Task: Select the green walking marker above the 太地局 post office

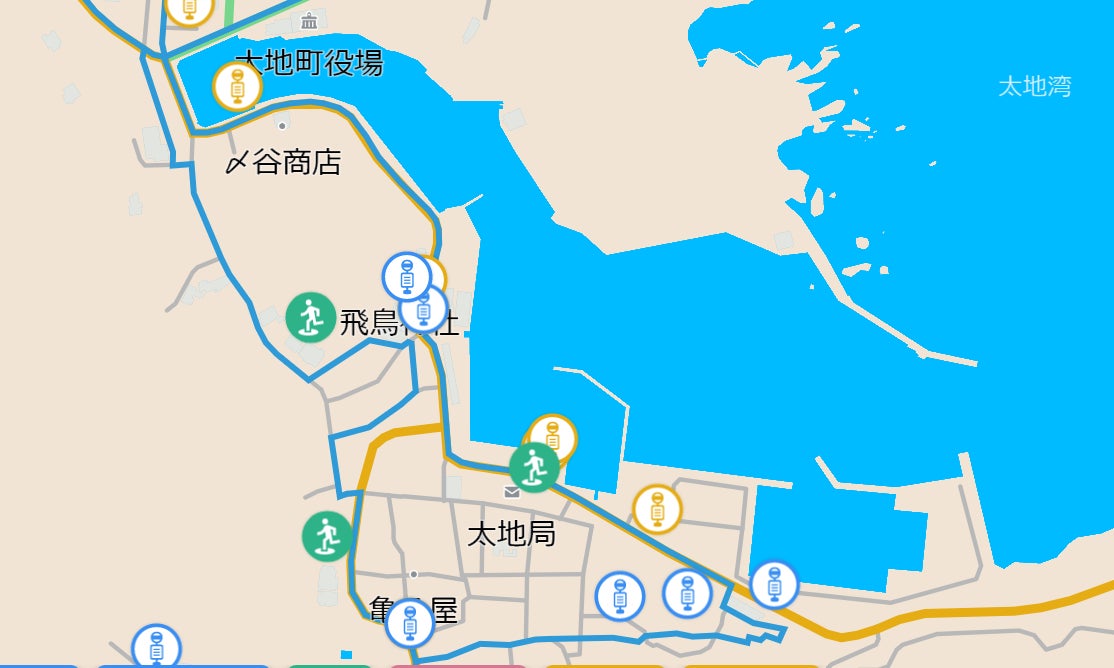Action: 534,467
